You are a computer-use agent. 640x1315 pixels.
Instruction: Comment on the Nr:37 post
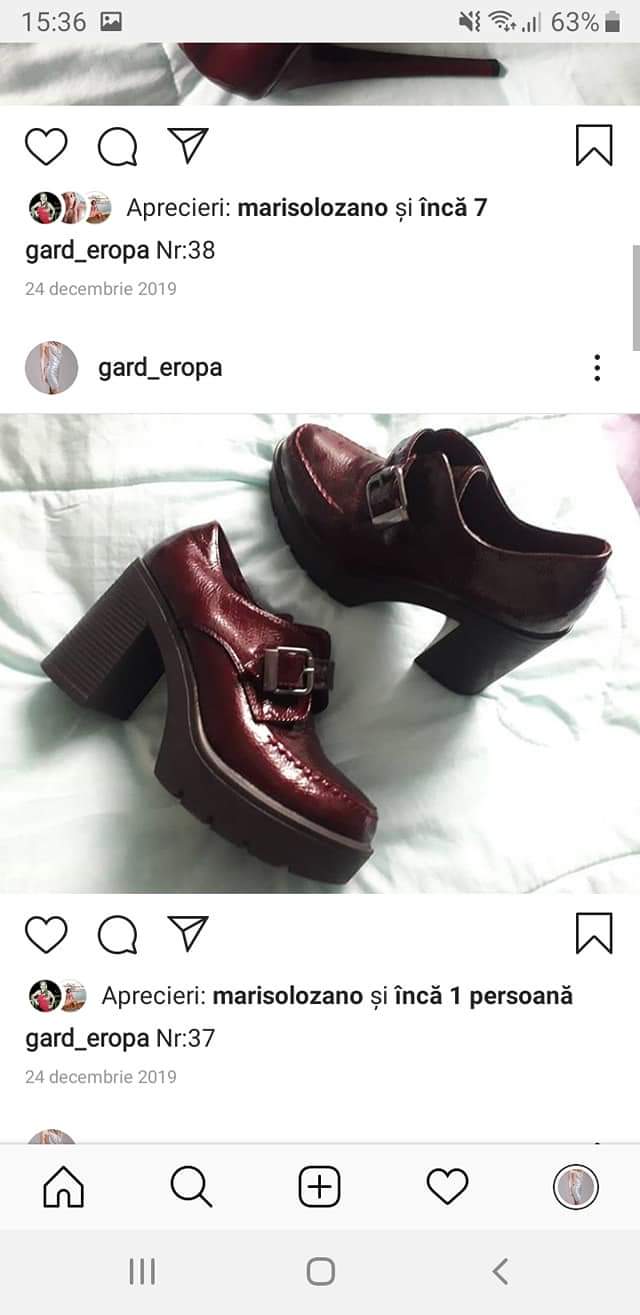coord(117,934)
